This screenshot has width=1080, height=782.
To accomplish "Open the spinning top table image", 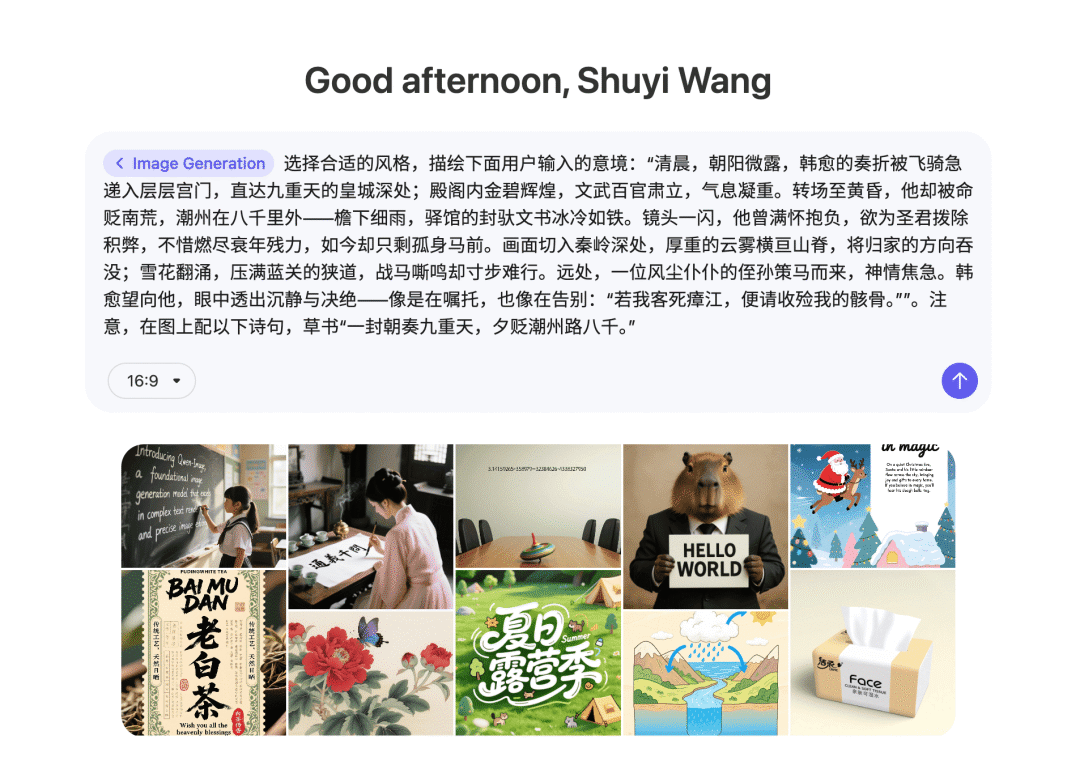I will (538, 506).
